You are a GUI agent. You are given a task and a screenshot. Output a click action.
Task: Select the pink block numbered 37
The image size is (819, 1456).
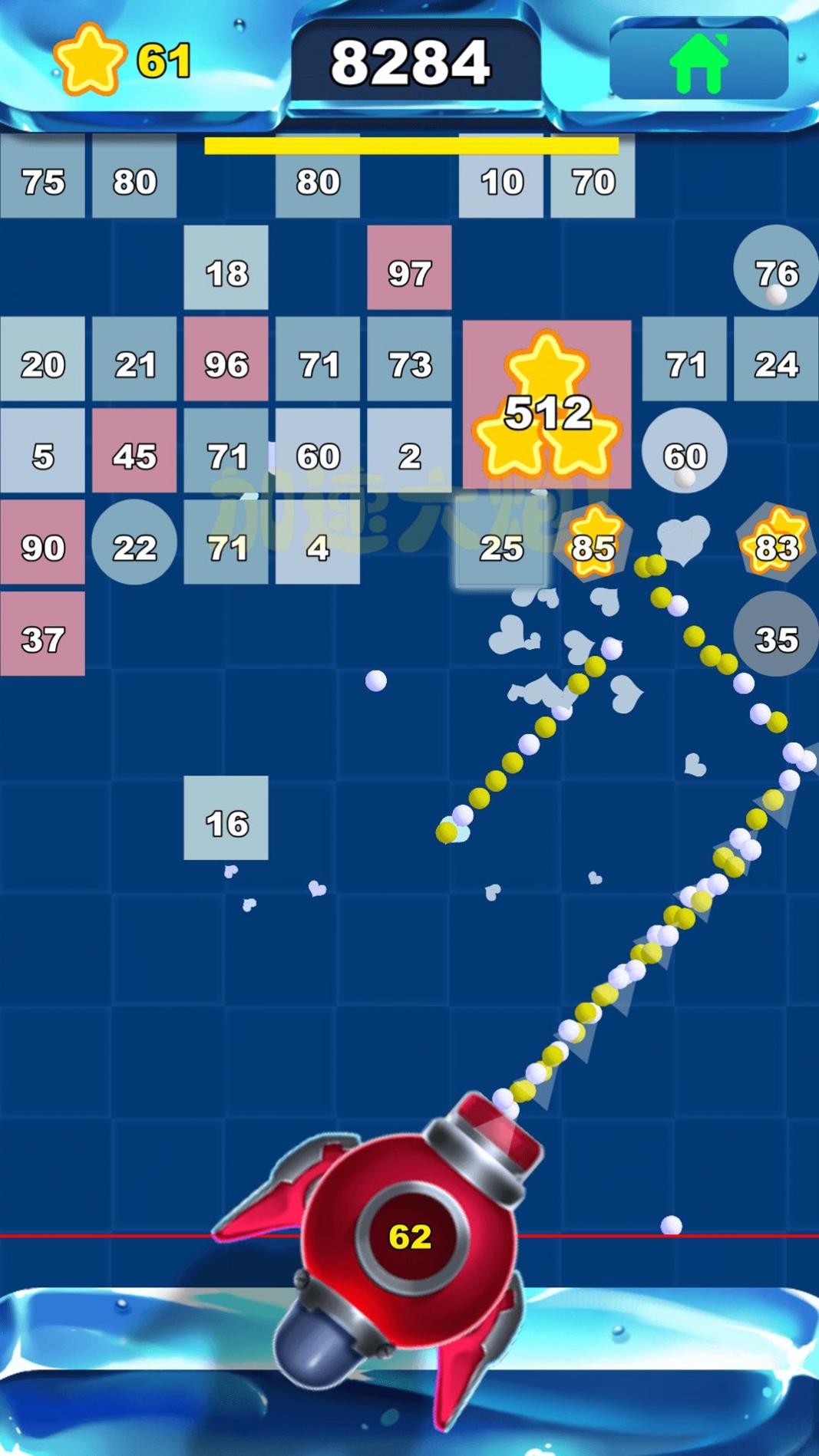[44, 637]
